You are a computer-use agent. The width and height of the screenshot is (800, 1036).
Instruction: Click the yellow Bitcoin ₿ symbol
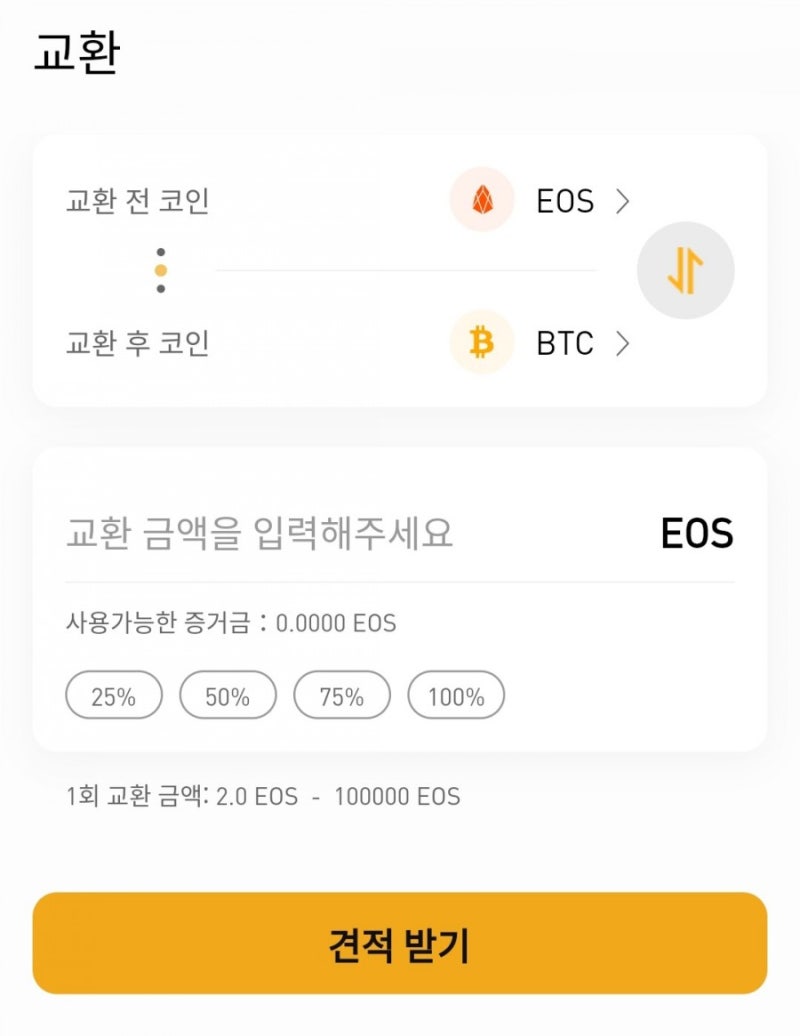tap(482, 344)
